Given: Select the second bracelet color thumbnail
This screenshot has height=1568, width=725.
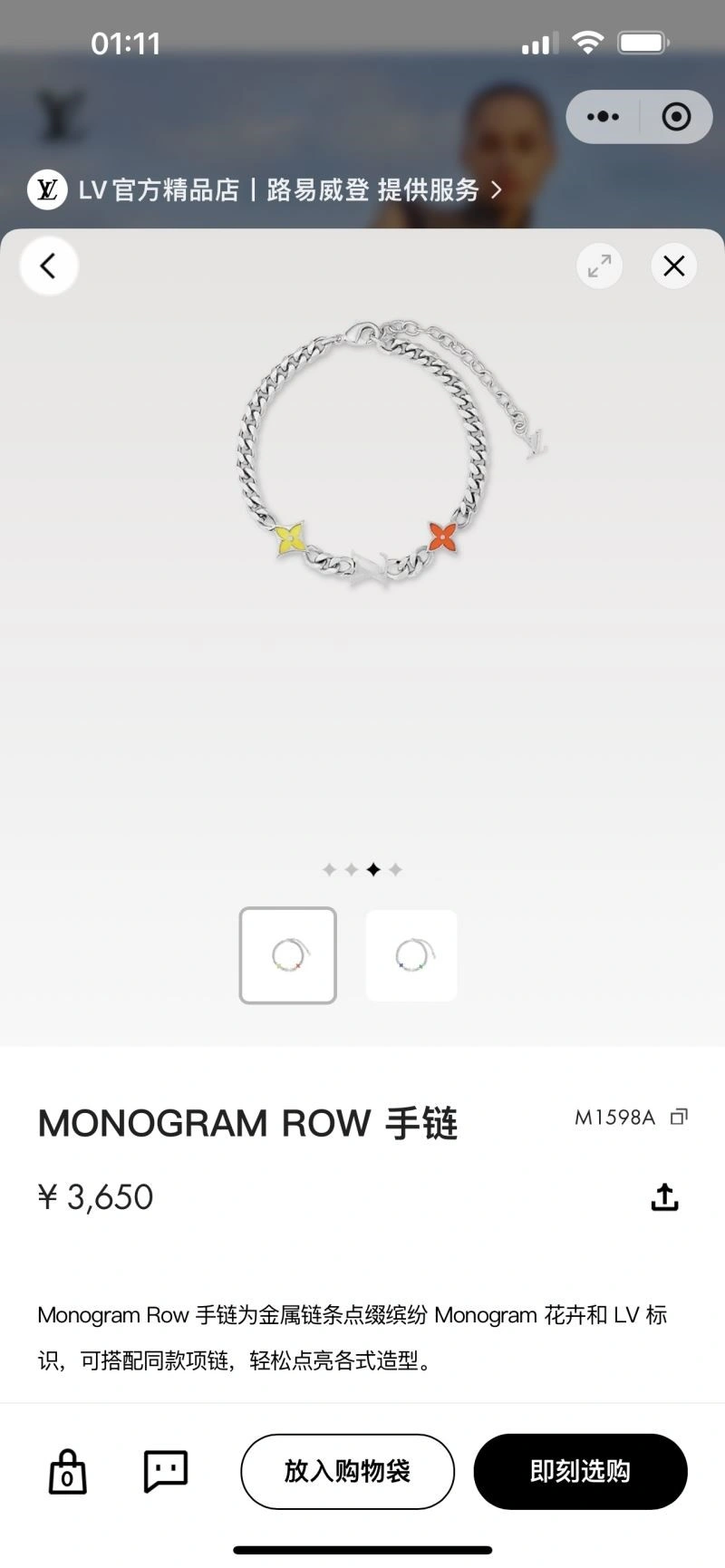Looking at the screenshot, I should tap(411, 955).
